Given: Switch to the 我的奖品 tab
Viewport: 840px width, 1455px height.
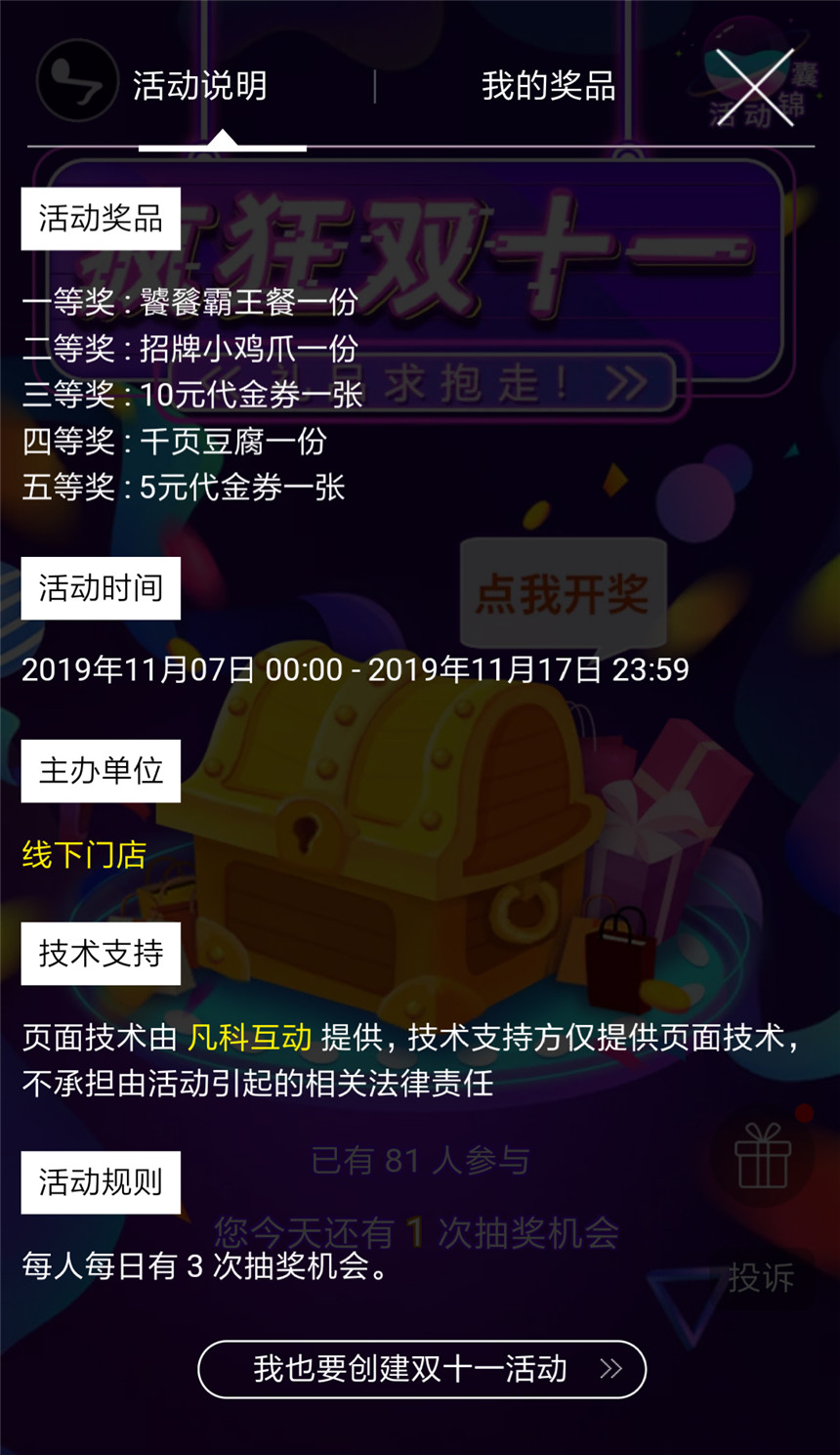Looking at the screenshot, I should (548, 86).
